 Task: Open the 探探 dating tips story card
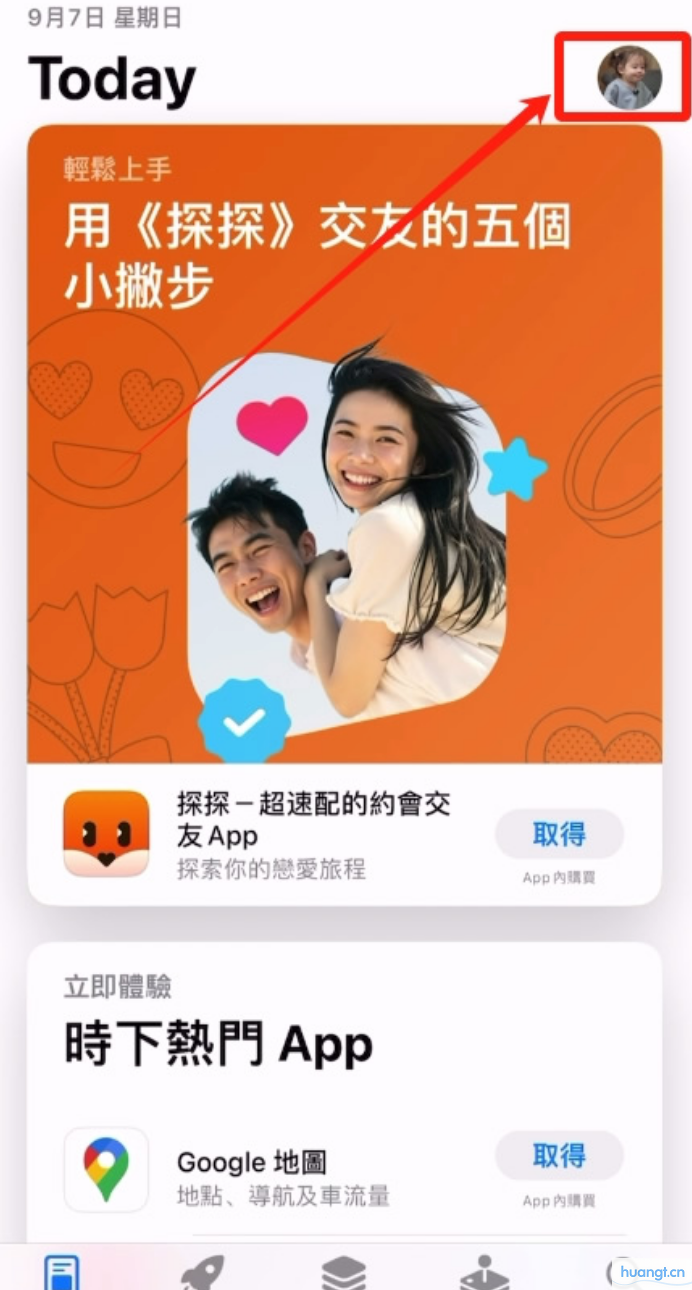pos(344,440)
